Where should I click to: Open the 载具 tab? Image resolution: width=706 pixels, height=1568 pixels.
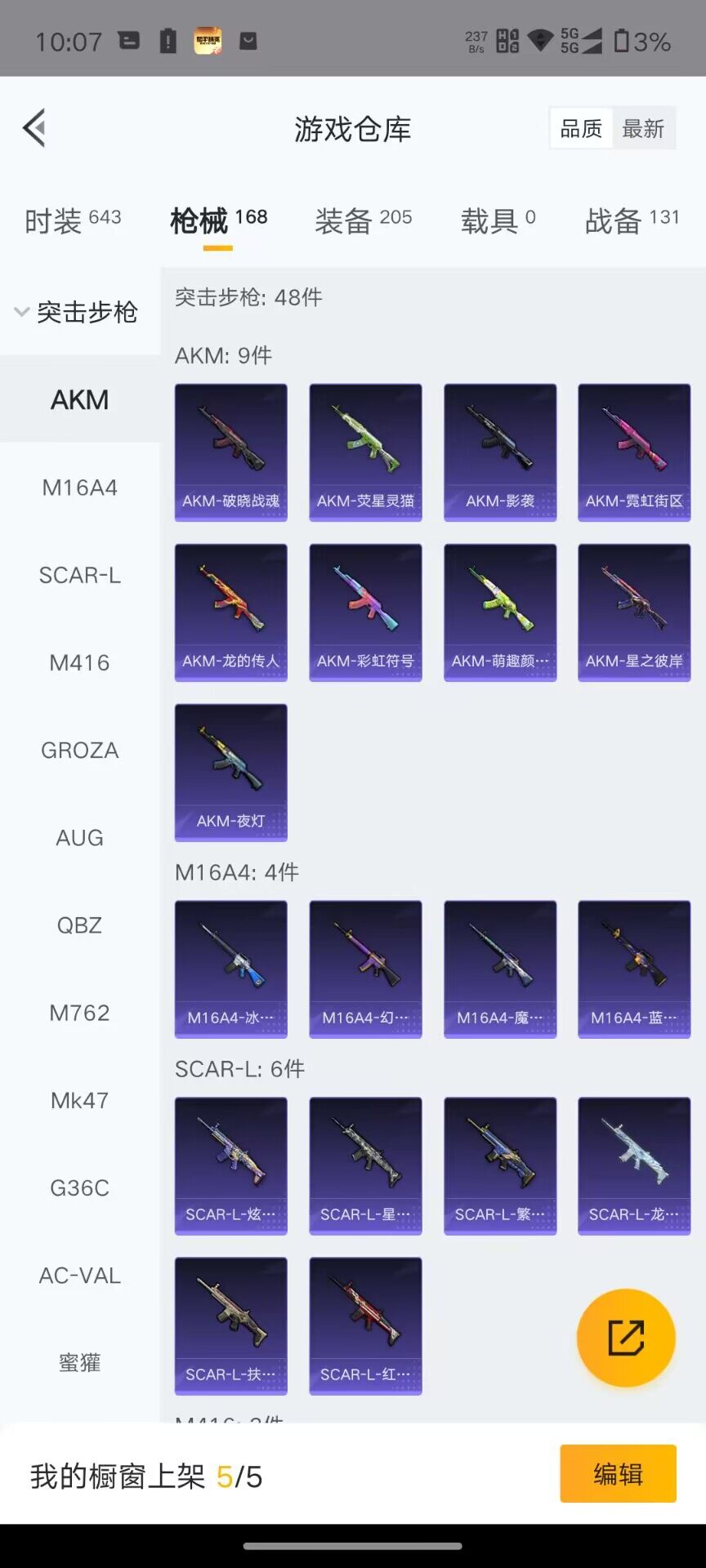tap(498, 220)
